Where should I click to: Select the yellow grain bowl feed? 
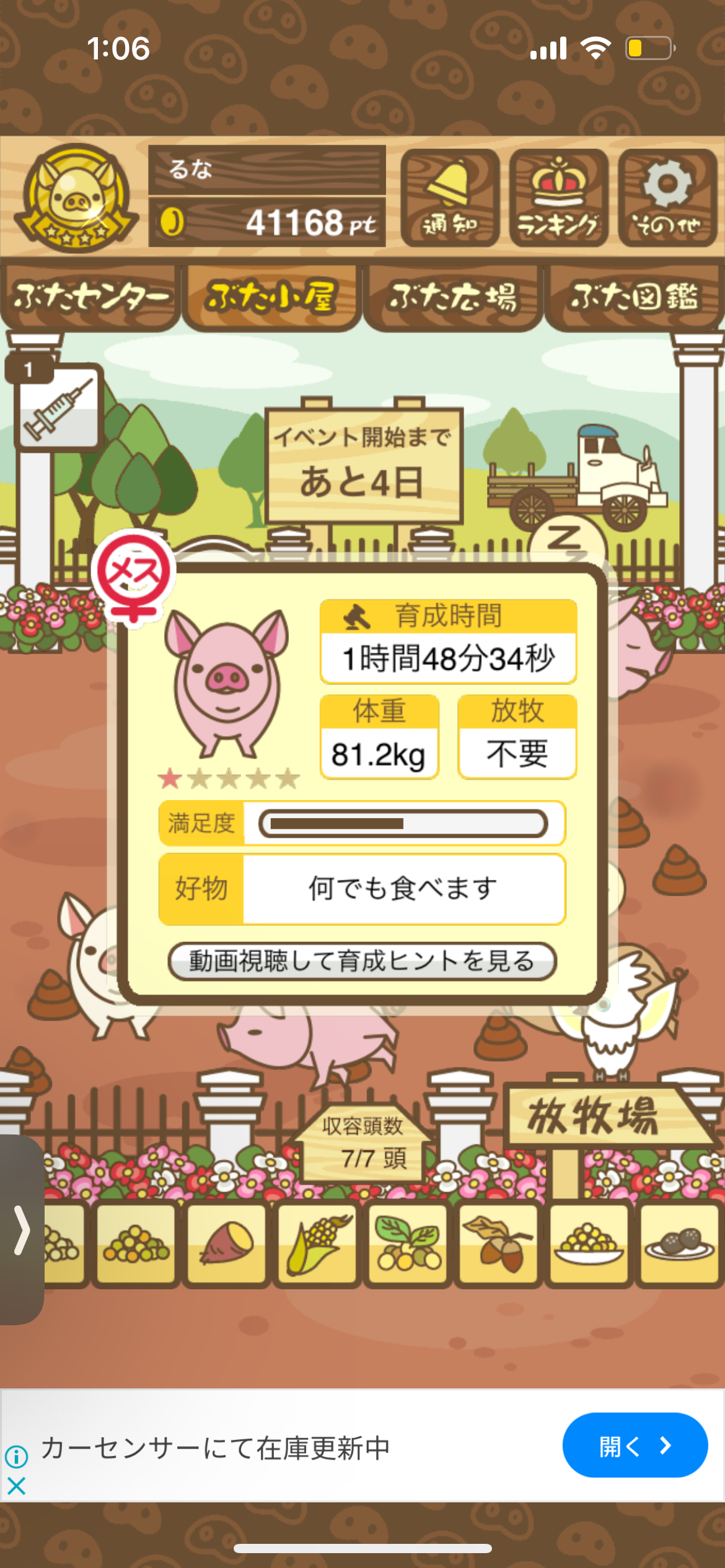pyautogui.click(x=589, y=1244)
